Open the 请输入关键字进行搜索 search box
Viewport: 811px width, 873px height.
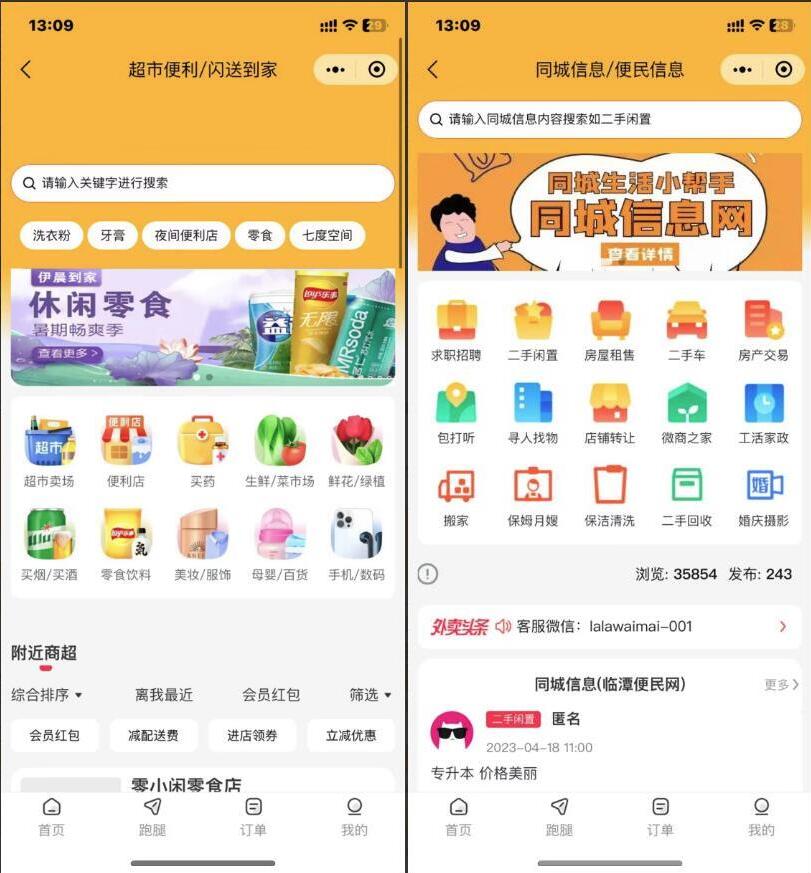203,183
